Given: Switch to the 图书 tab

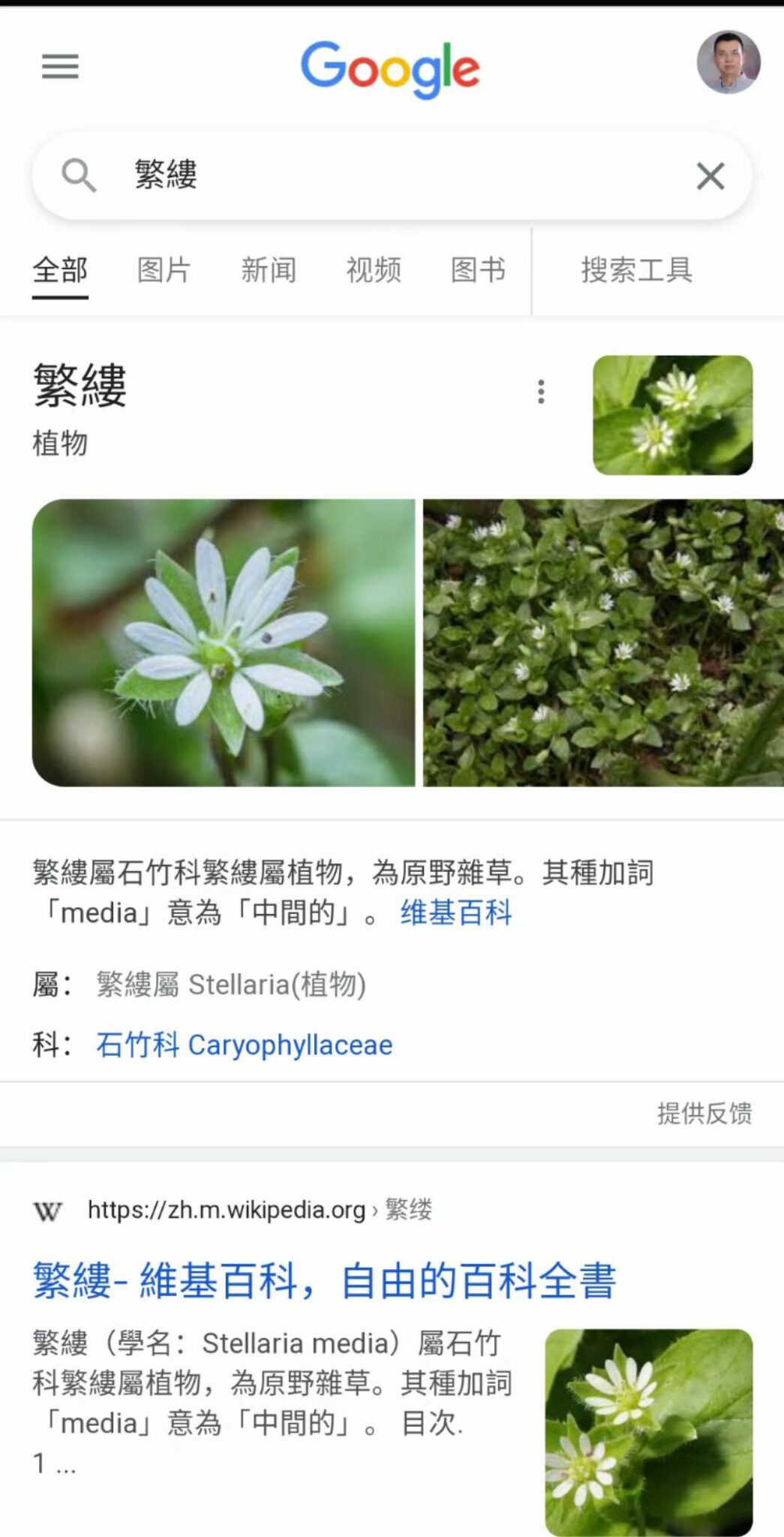Looking at the screenshot, I should click(x=478, y=269).
